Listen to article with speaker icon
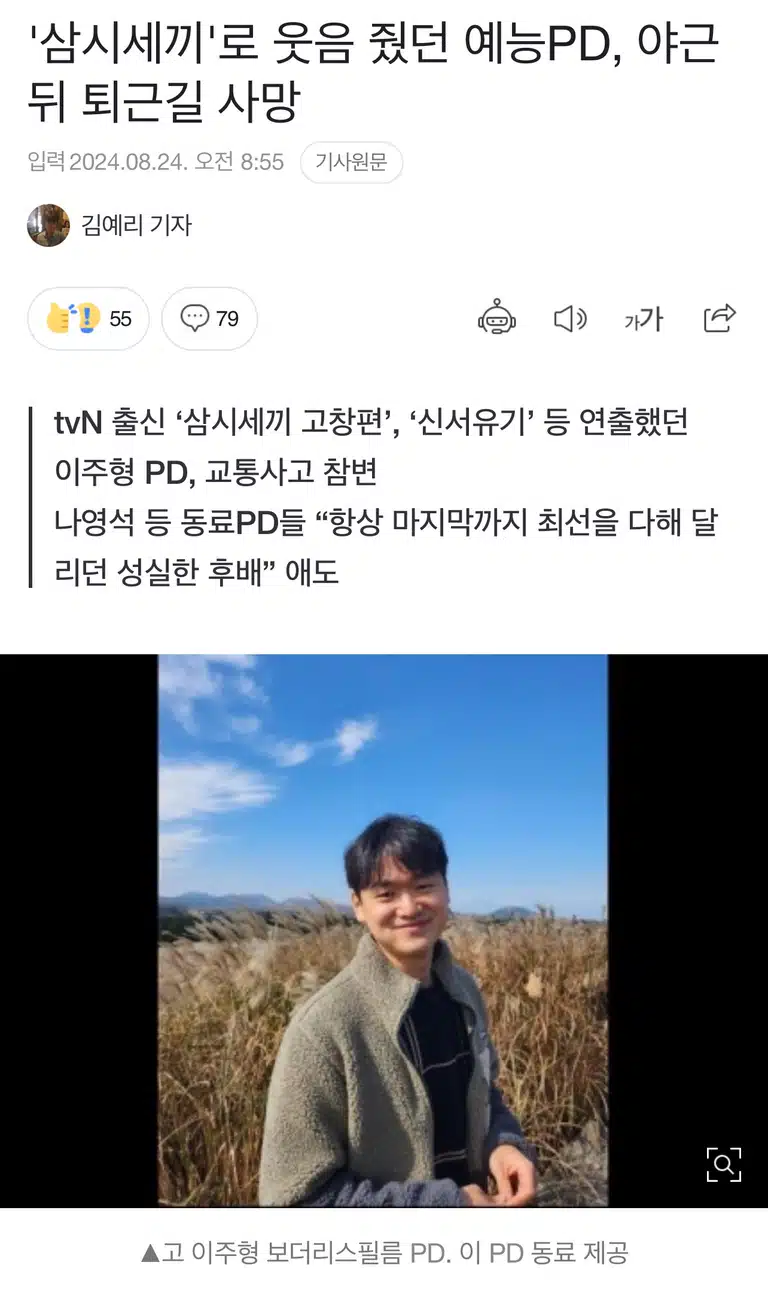The height and width of the screenshot is (1290, 768). point(570,319)
